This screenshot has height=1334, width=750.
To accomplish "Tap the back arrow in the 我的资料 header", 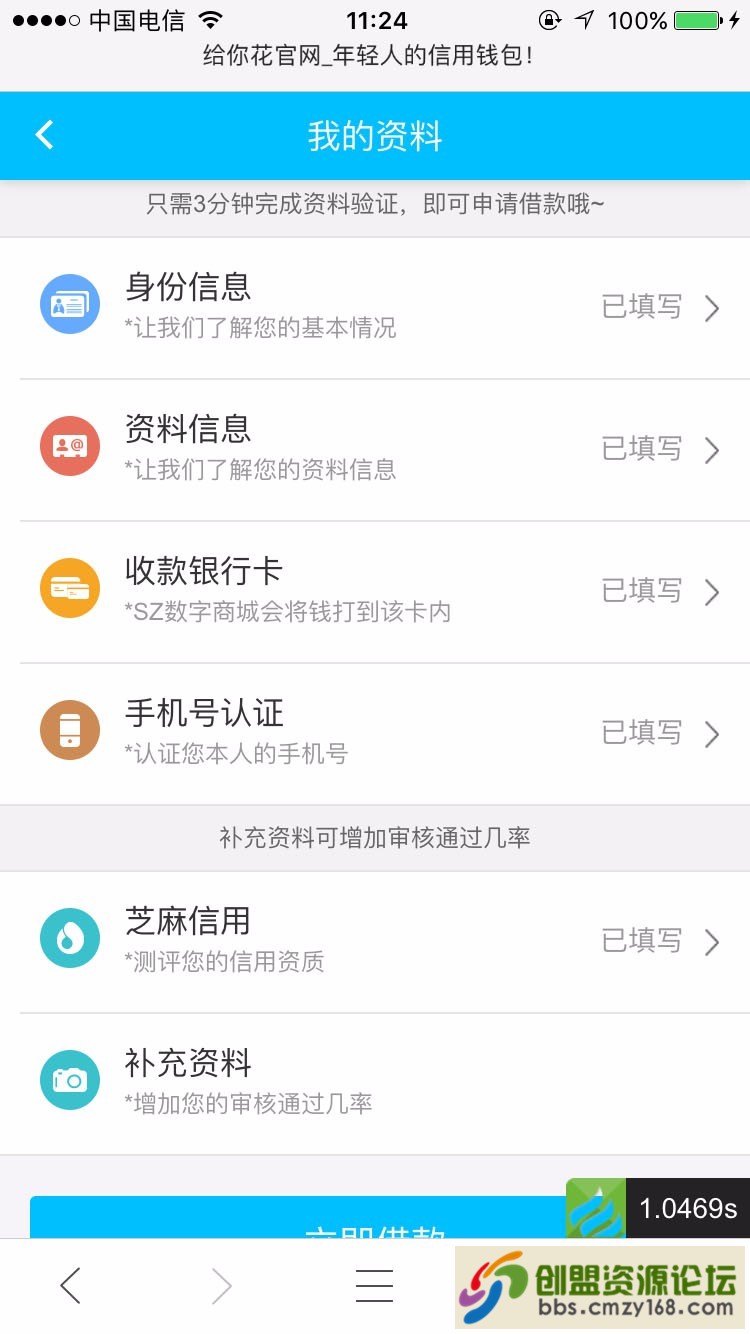I will click(x=44, y=136).
